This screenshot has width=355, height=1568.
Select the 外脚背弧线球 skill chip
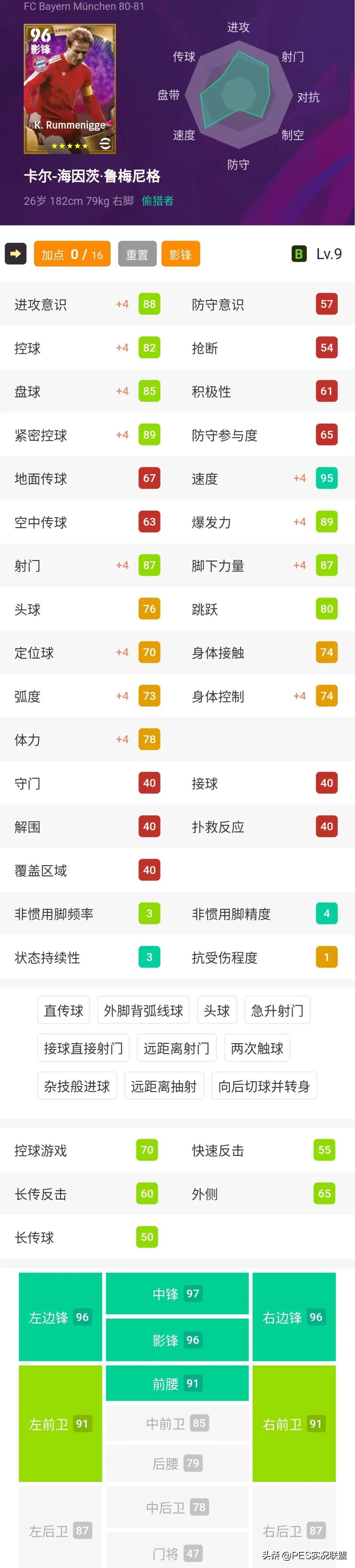click(x=143, y=1011)
